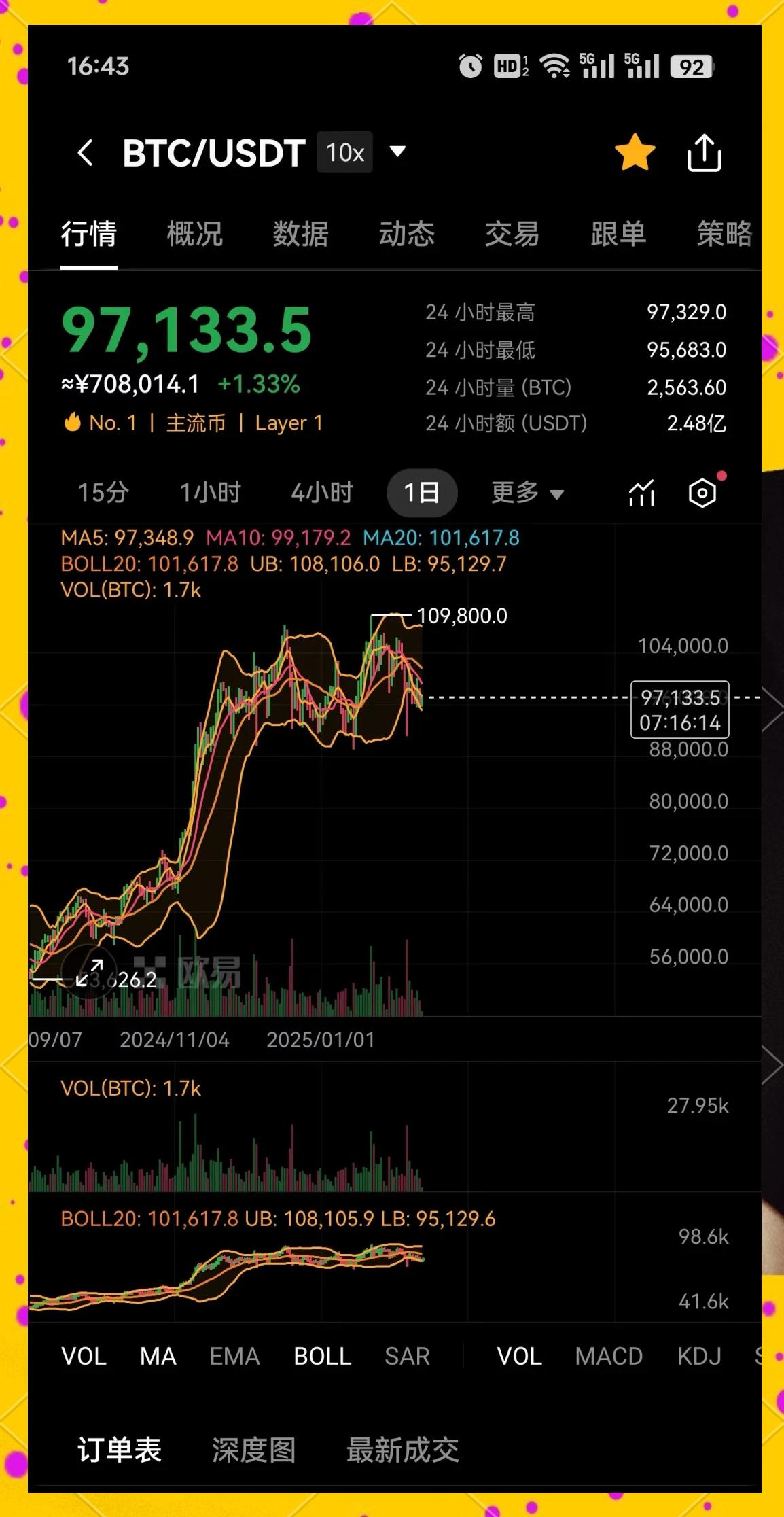Open the 10x leverage dropdown
This screenshot has width=784, height=1517.
click(344, 152)
